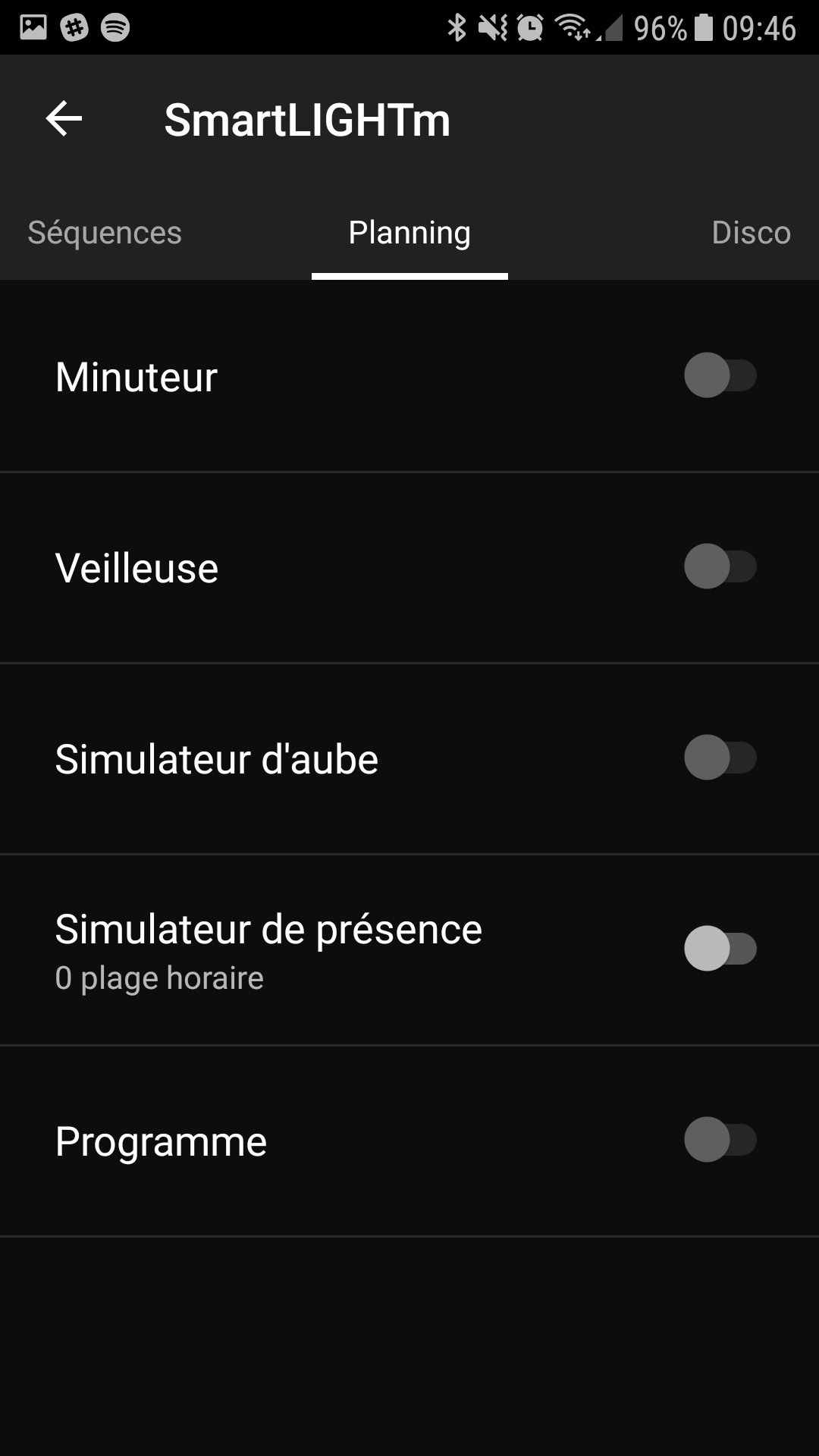Toggle the Simulateur de présence switch
819x1456 pixels.
[720, 949]
